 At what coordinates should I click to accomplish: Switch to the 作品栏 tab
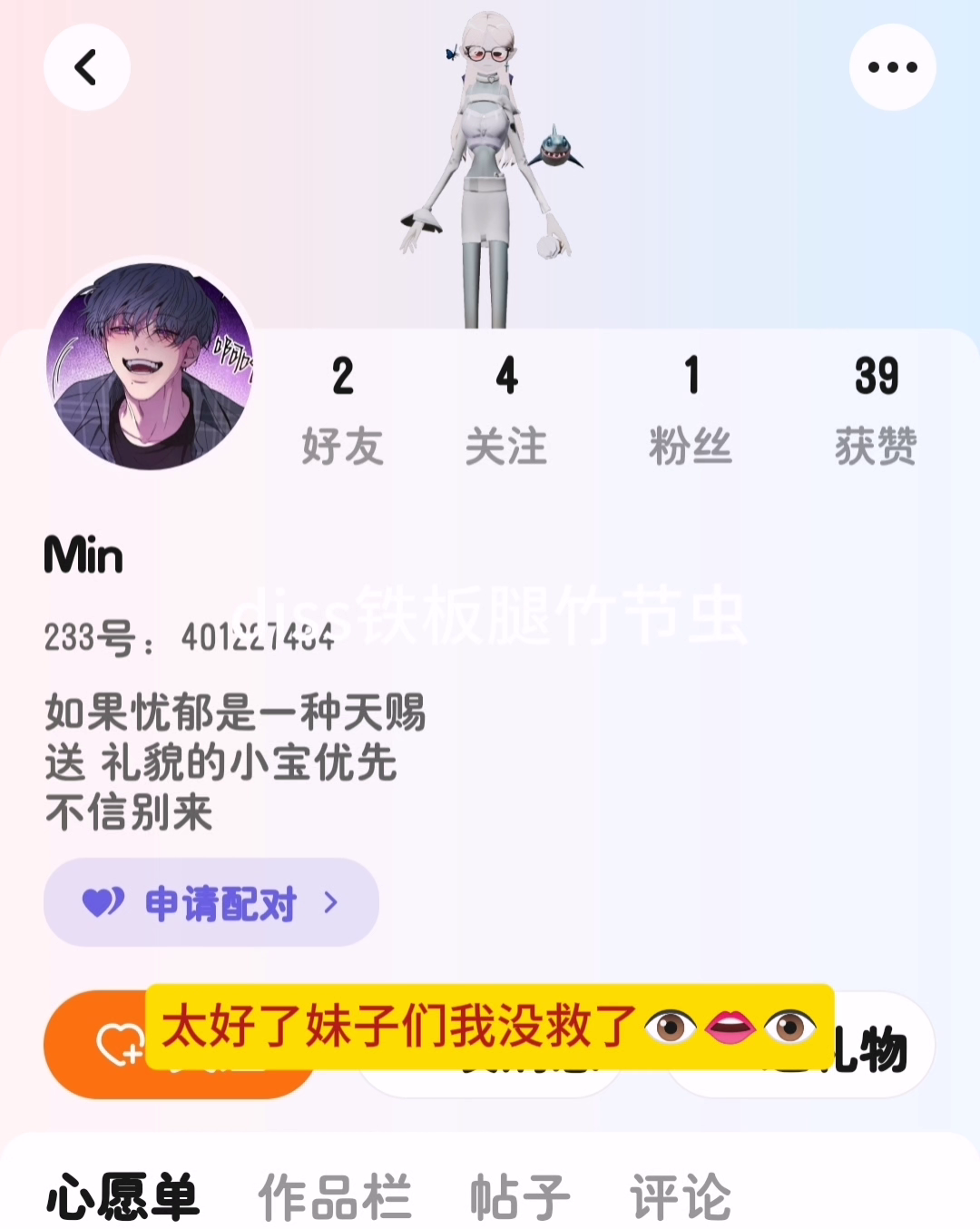coord(335,1196)
